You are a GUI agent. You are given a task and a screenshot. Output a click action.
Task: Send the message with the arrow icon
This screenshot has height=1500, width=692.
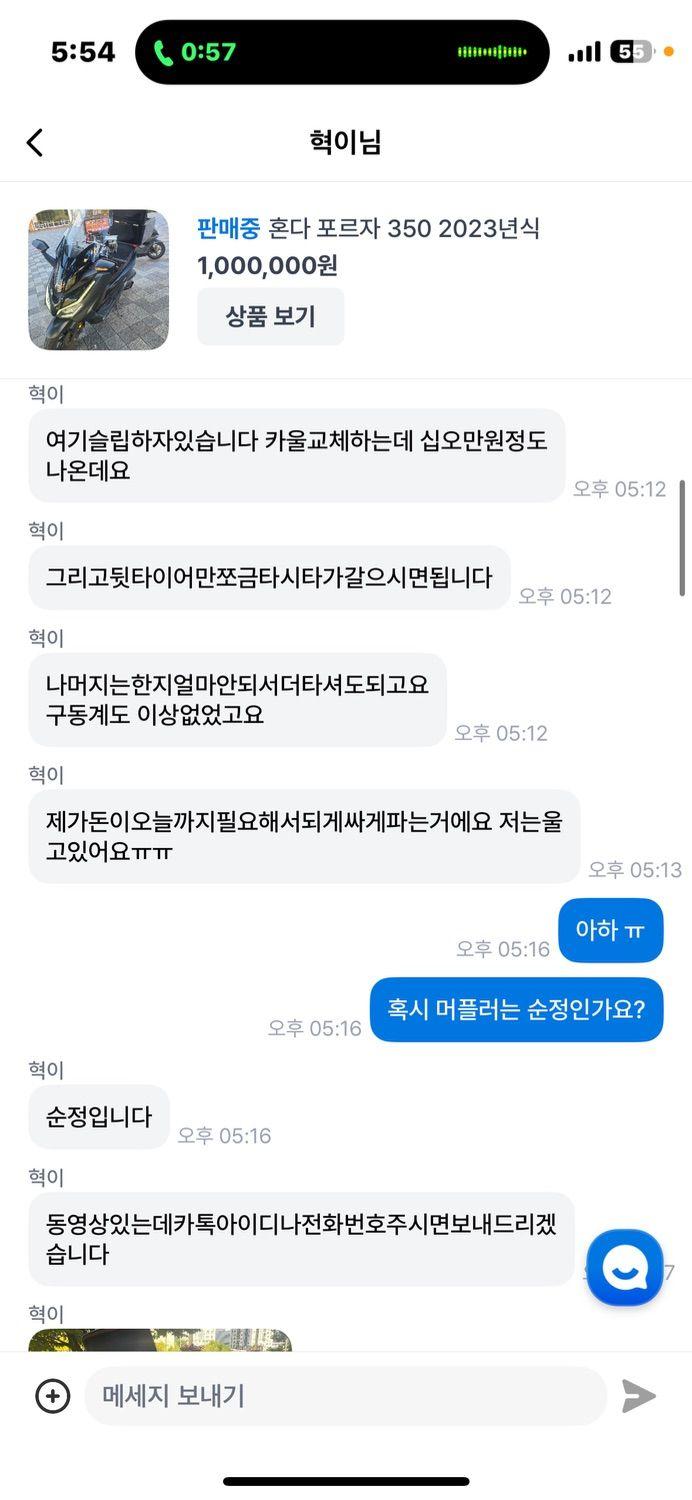638,1396
